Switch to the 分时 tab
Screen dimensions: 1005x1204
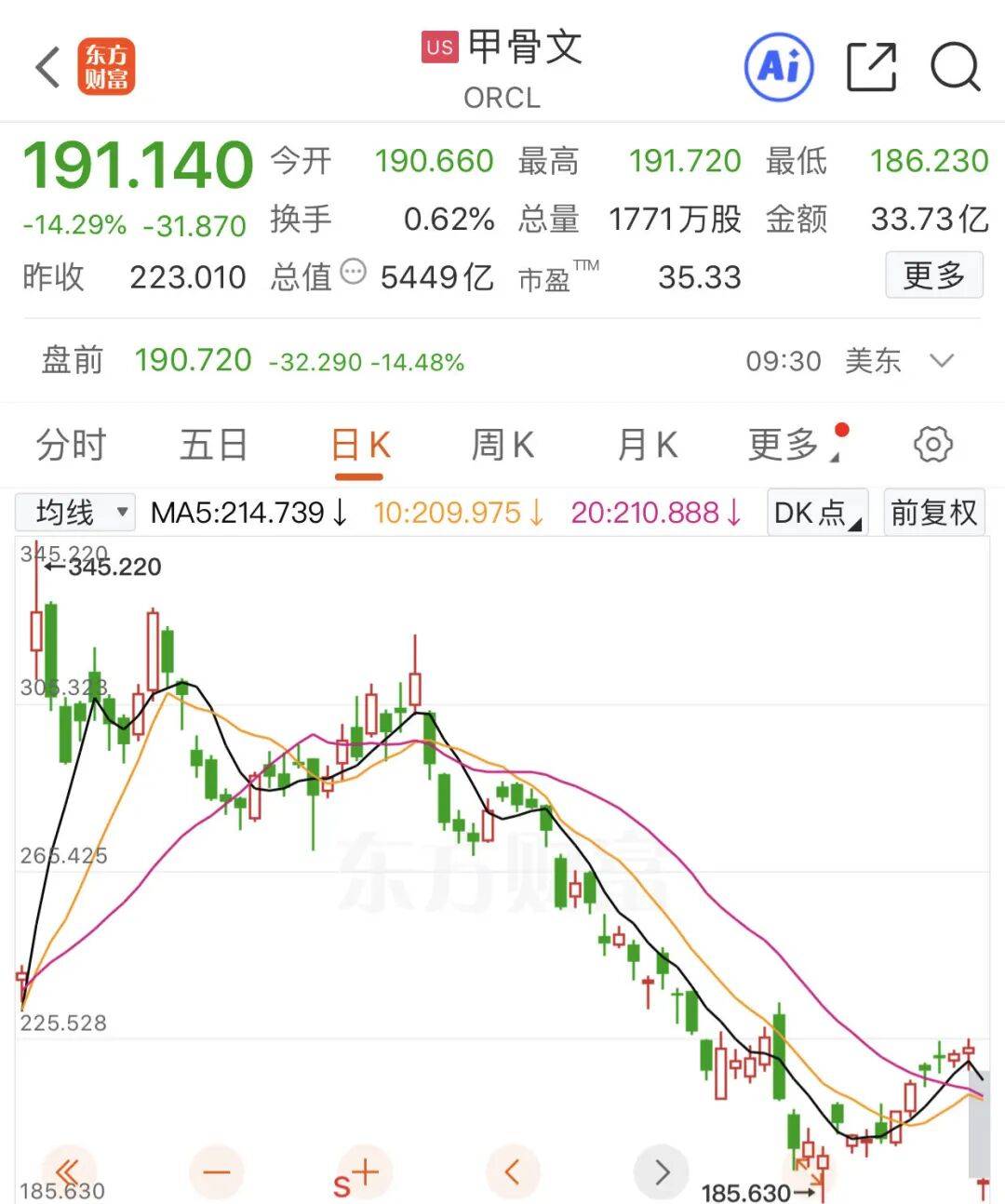point(72,445)
